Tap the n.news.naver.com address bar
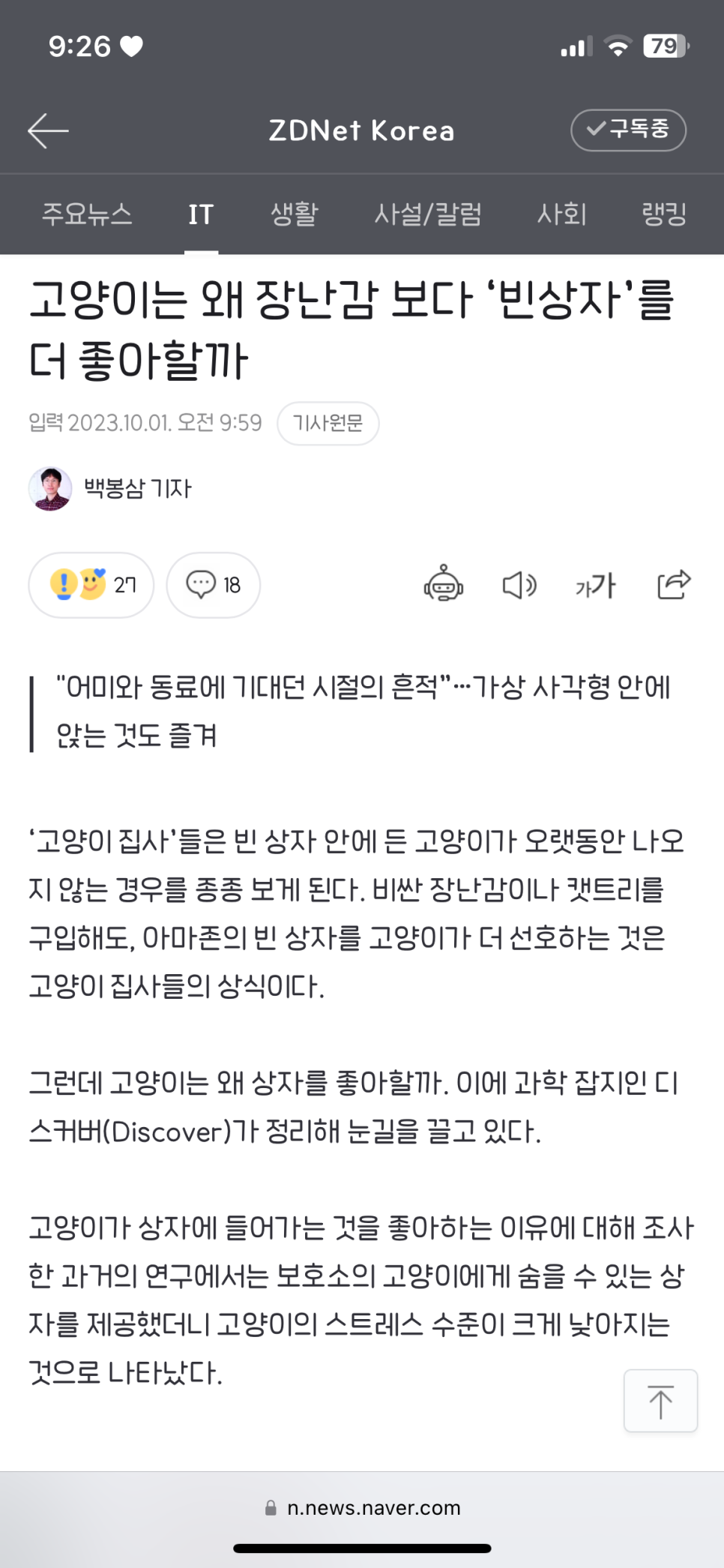The image size is (724, 1568). pyautogui.click(x=363, y=1508)
